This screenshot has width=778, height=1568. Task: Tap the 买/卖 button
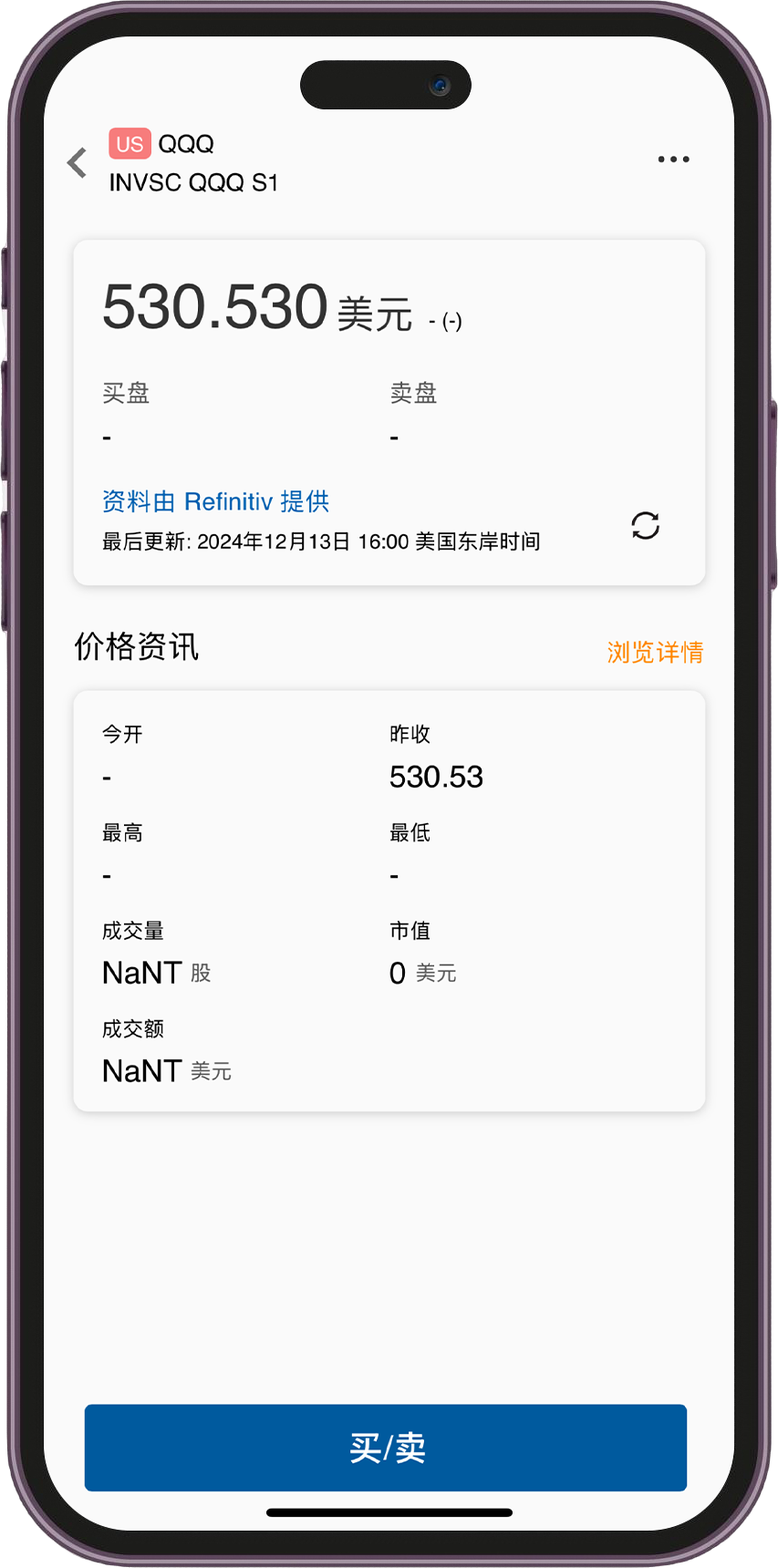(x=386, y=1448)
